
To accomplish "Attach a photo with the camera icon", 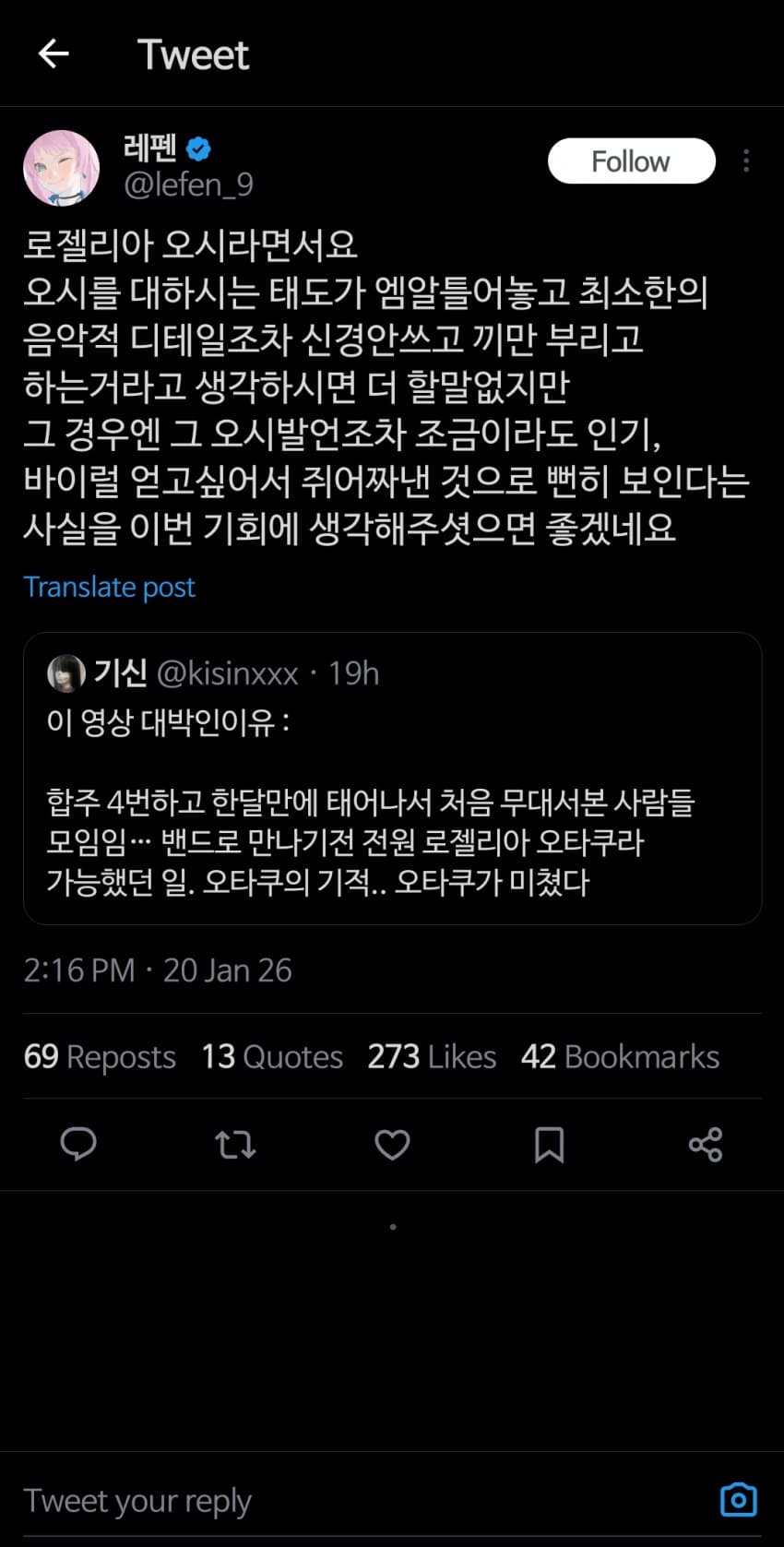I will (738, 1500).
